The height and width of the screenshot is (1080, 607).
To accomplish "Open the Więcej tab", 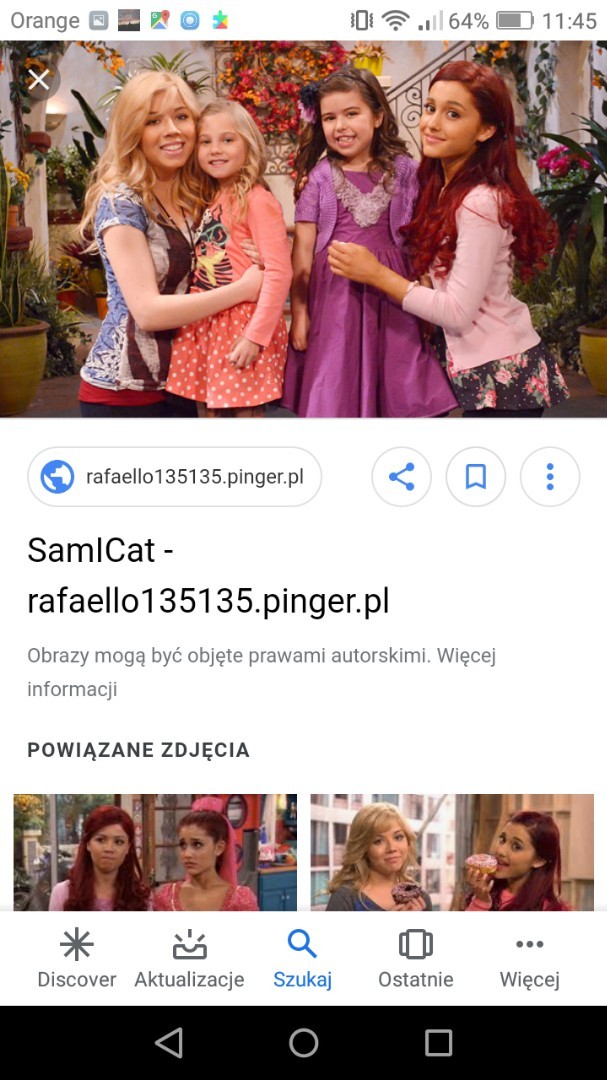I will pos(529,958).
